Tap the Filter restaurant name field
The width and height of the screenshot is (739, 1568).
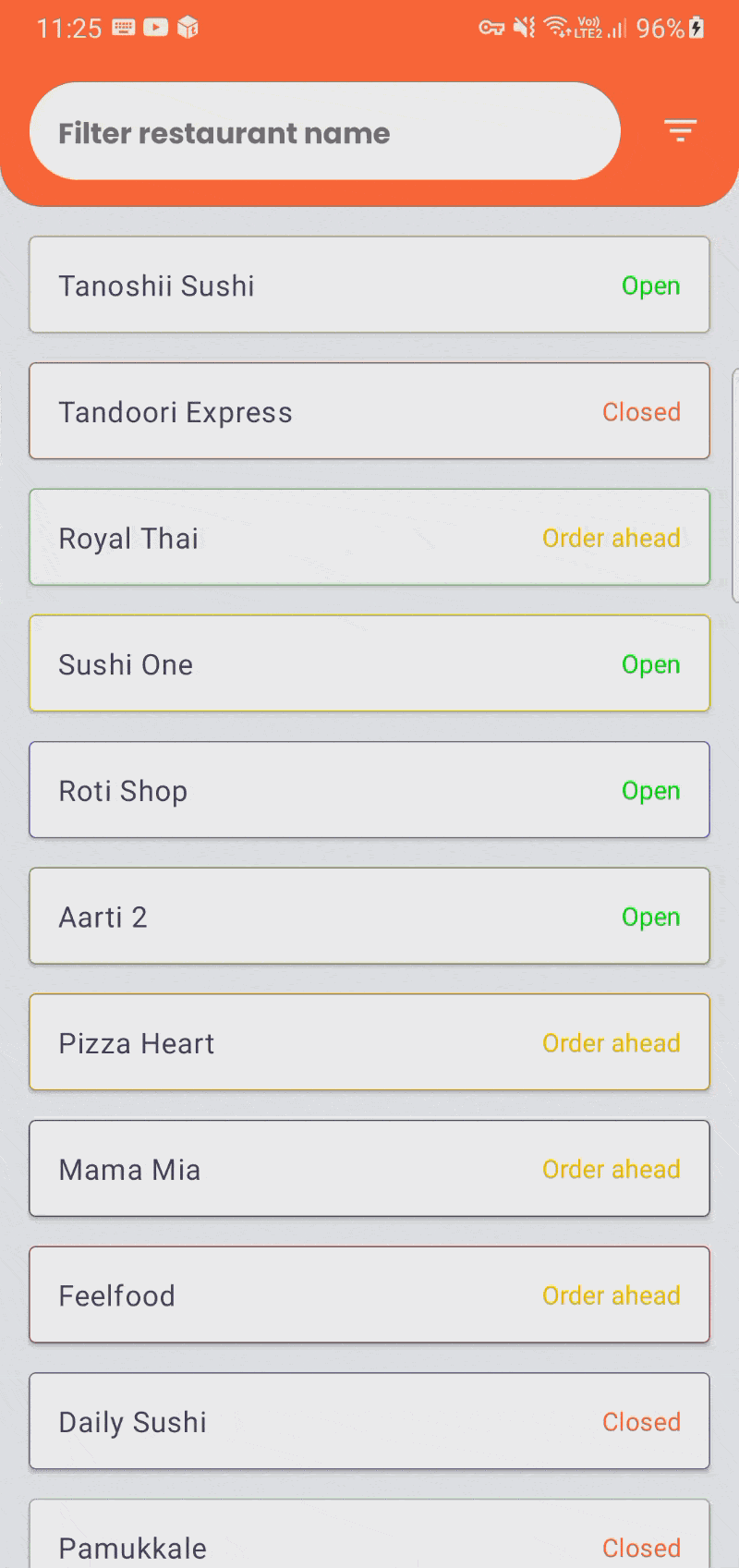click(323, 132)
